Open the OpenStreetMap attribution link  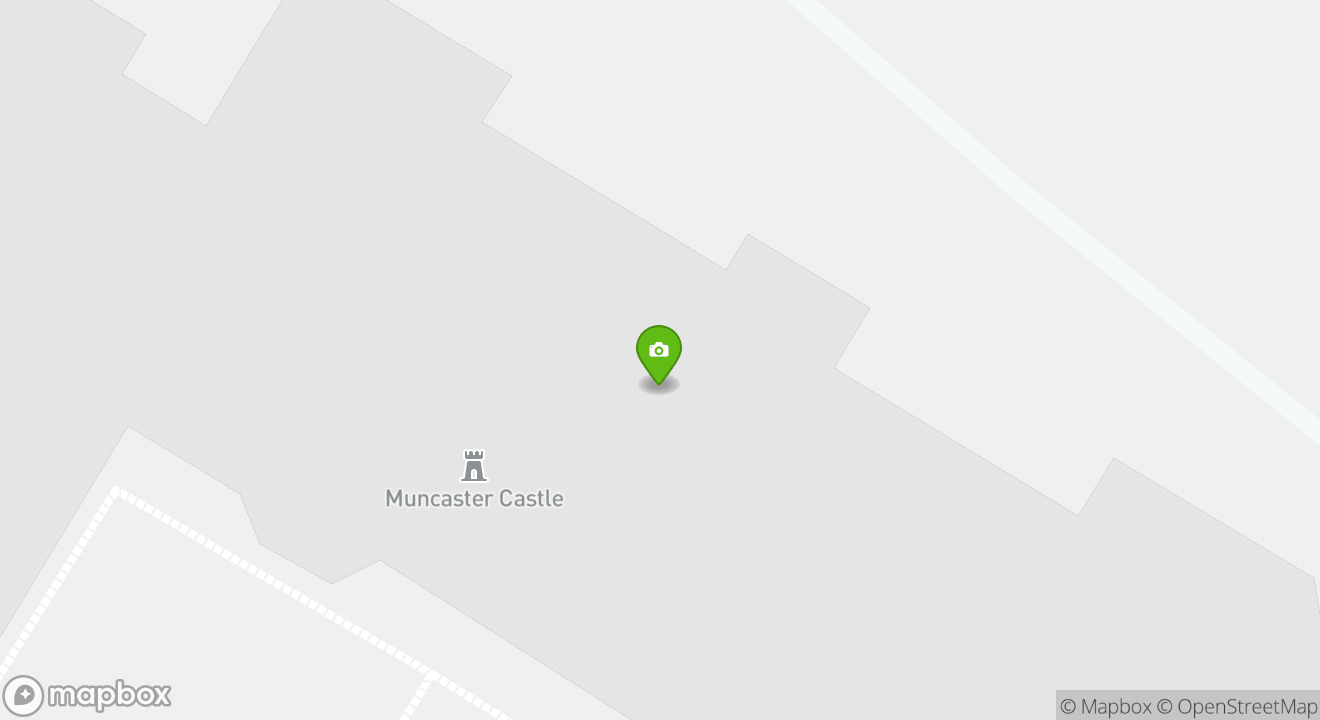1237,706
